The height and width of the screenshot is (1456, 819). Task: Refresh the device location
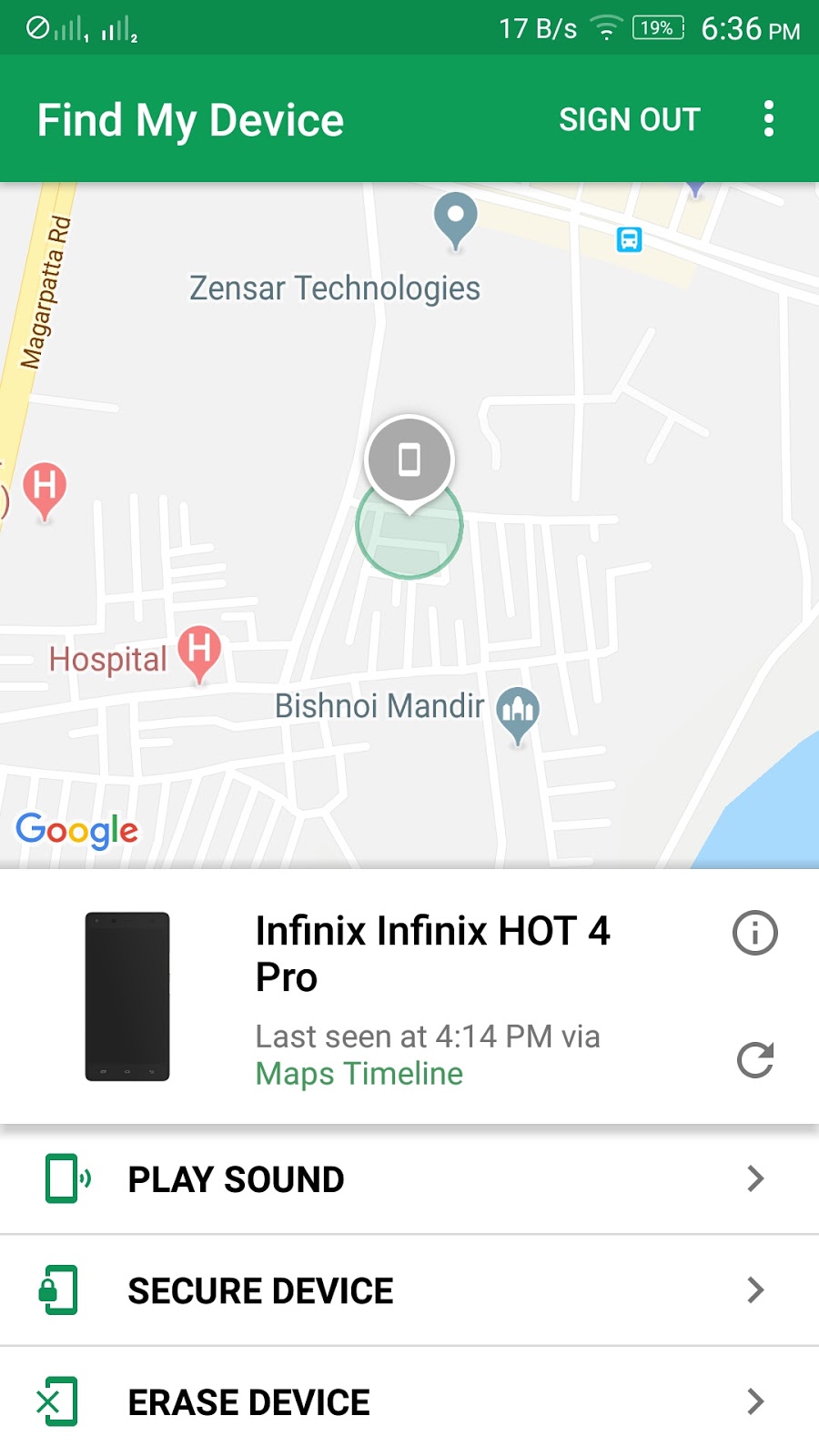pos(754,1060)
